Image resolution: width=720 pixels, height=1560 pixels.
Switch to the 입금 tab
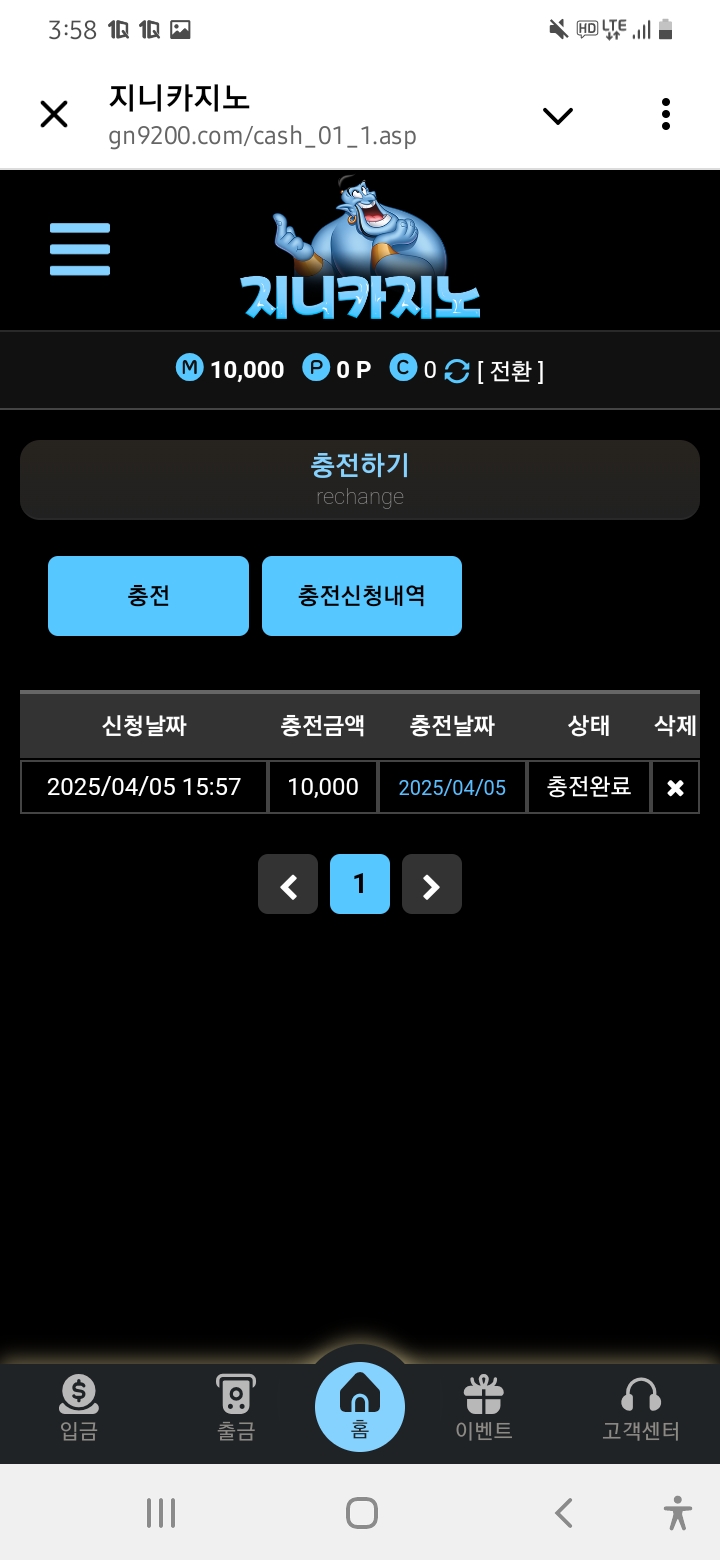pos(78,1408)
